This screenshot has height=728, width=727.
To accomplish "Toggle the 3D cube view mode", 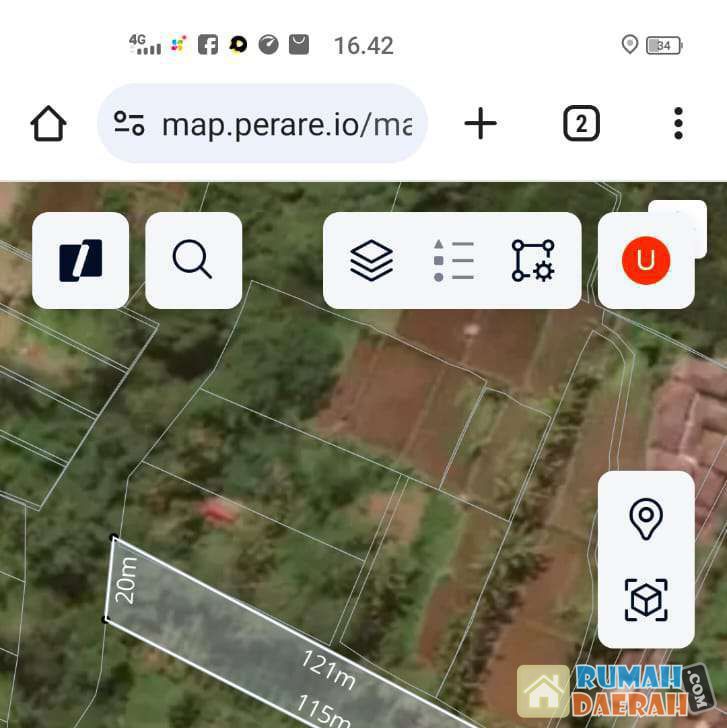I will pos(646,599).
